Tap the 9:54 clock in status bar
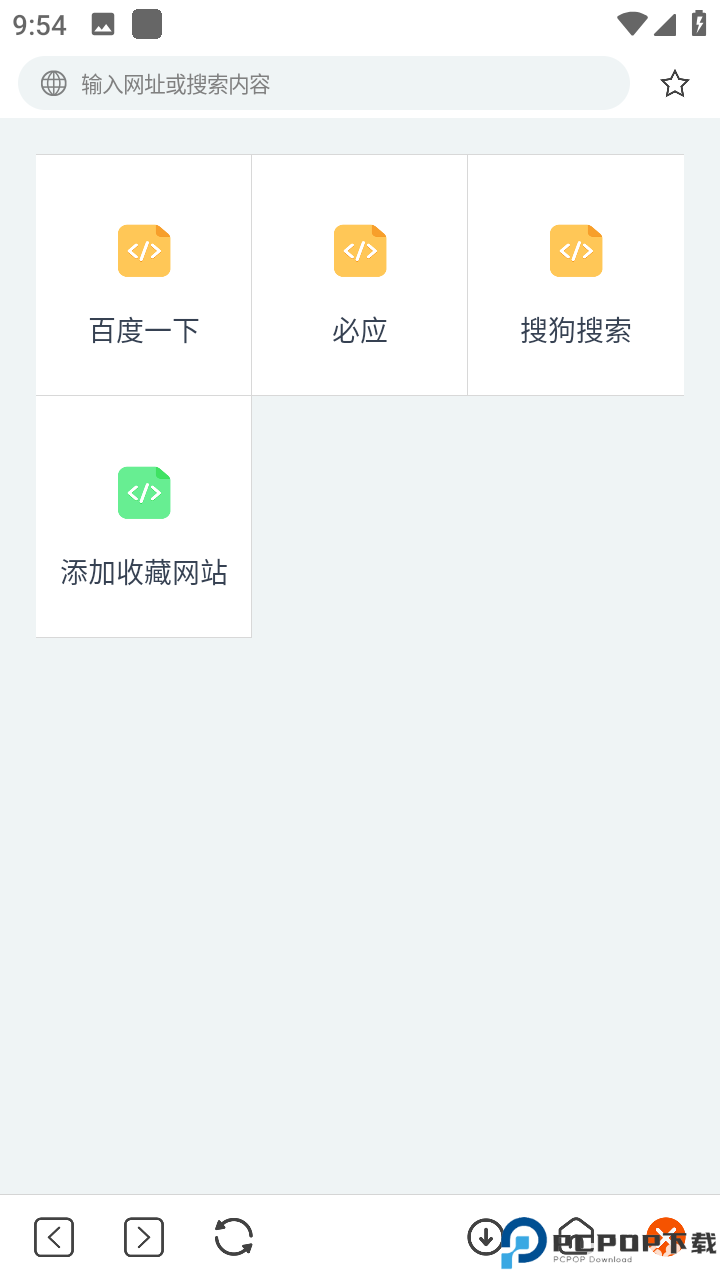Screen dimensions: 720x1280 click(40, 25)
